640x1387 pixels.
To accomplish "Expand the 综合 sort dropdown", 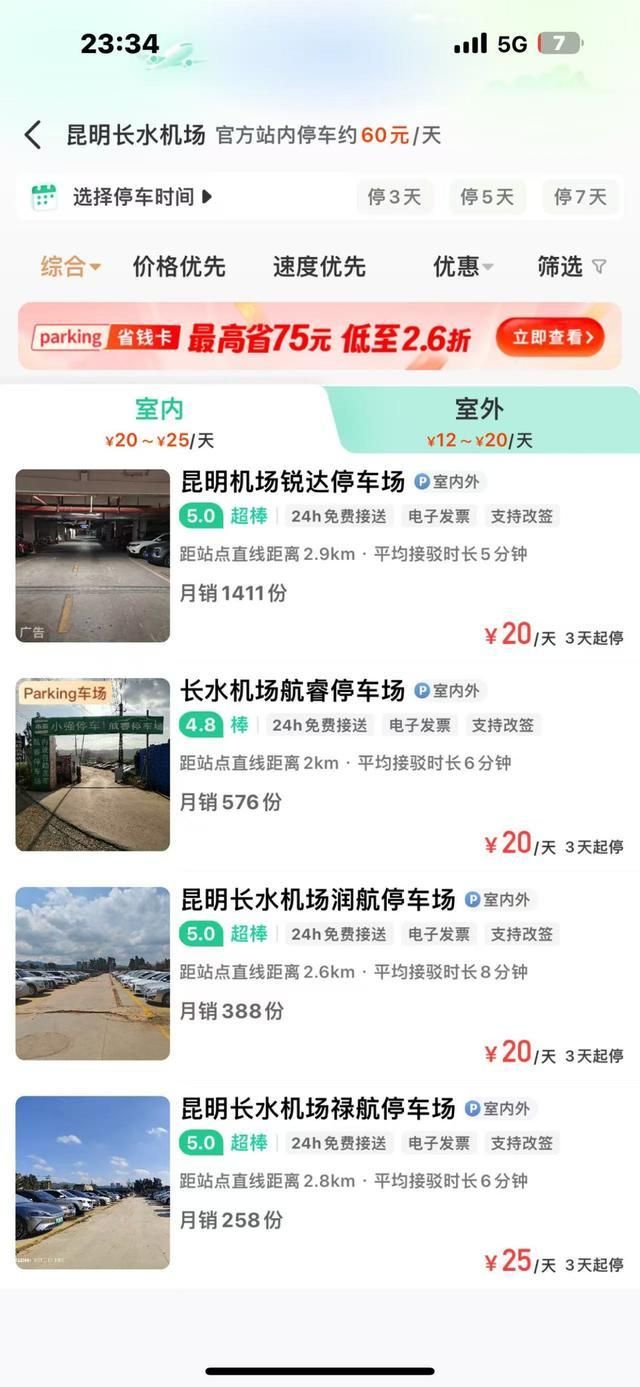I will (x=71, y=267).
